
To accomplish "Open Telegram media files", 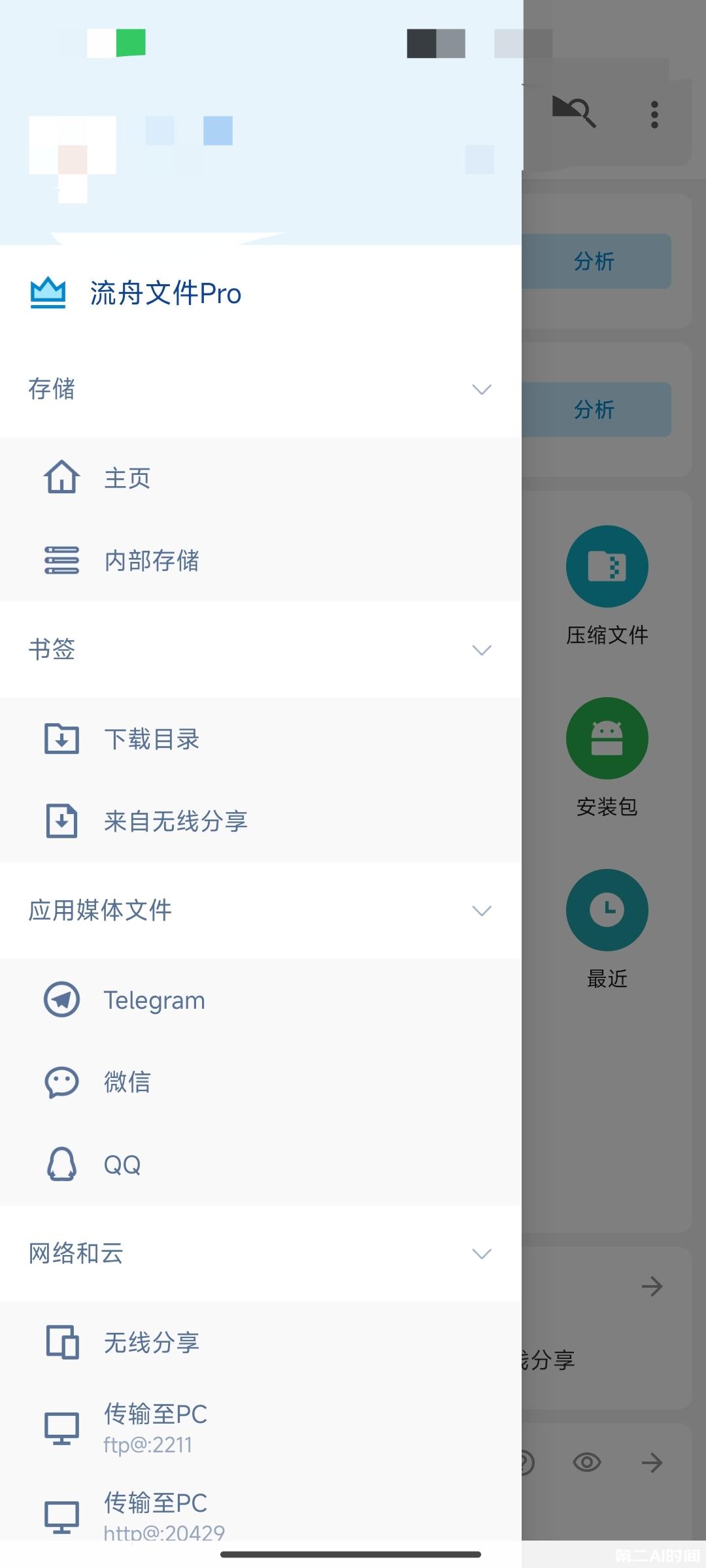I will pyautogui.click(x=261, y=1000).
